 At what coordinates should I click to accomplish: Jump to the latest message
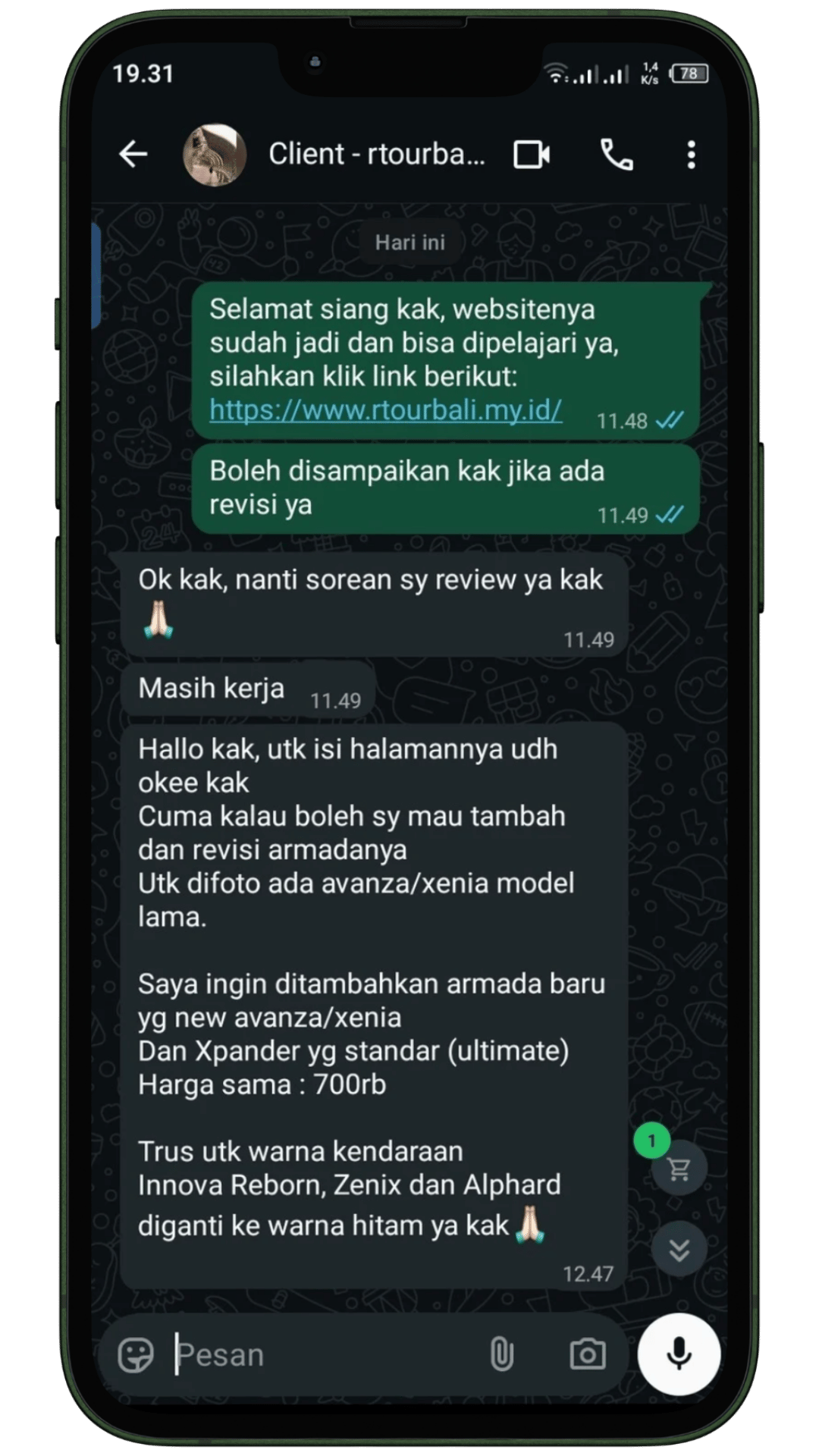[679, 1250]
